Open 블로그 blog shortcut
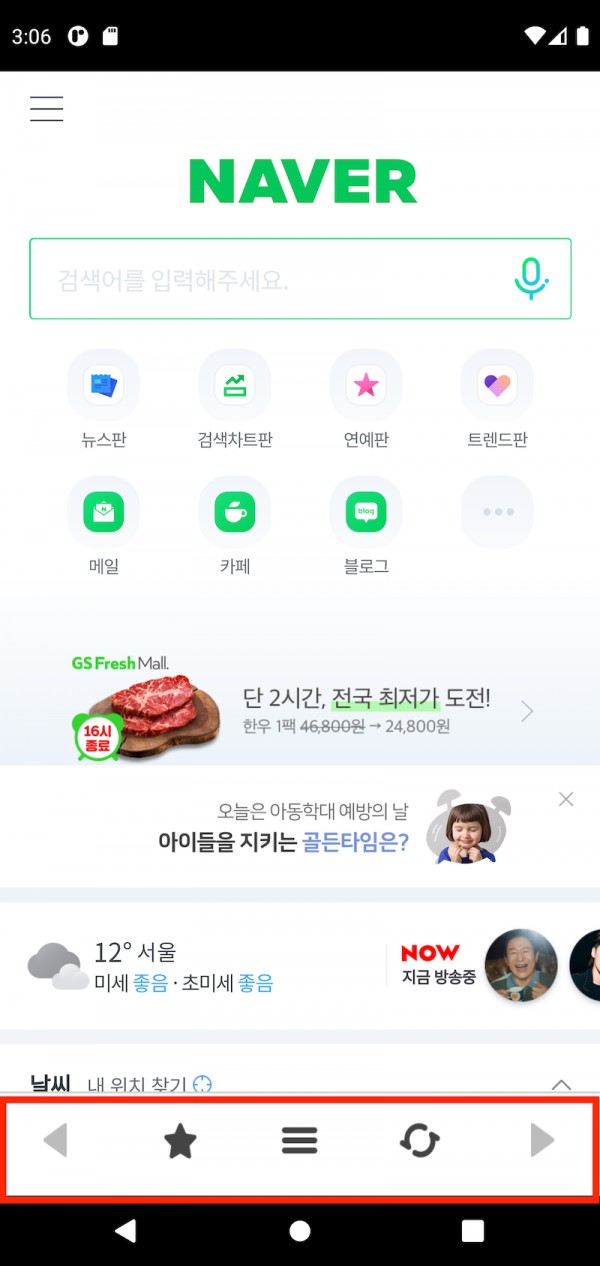This screenshot has height=1266, width=600. (x=366, y=513)
